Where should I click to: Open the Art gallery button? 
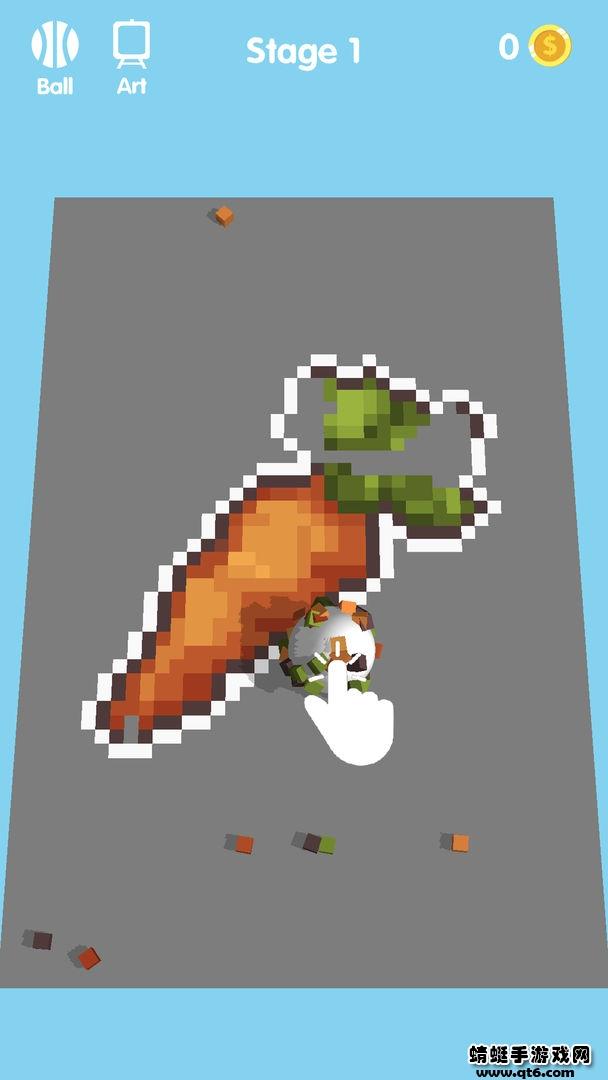(131, 58)
